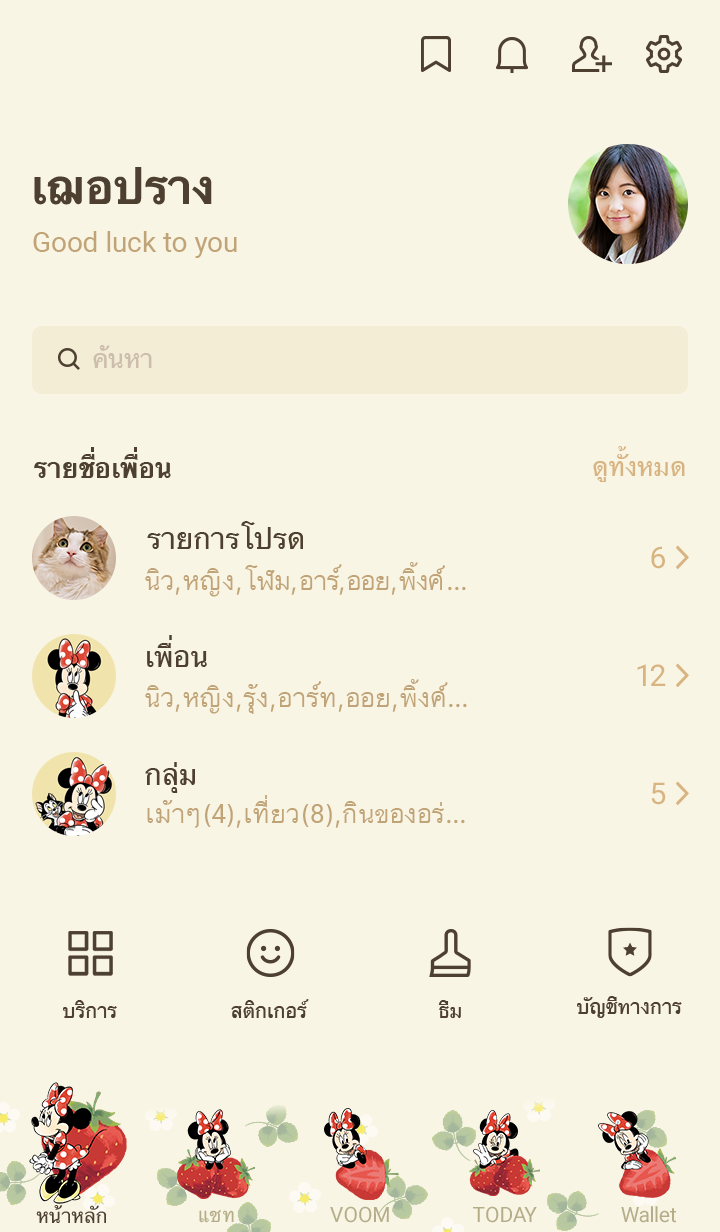The width and height of the screenshot is (720, 1232).
Task: Tap the add friend icon
Action: (590, 55)
